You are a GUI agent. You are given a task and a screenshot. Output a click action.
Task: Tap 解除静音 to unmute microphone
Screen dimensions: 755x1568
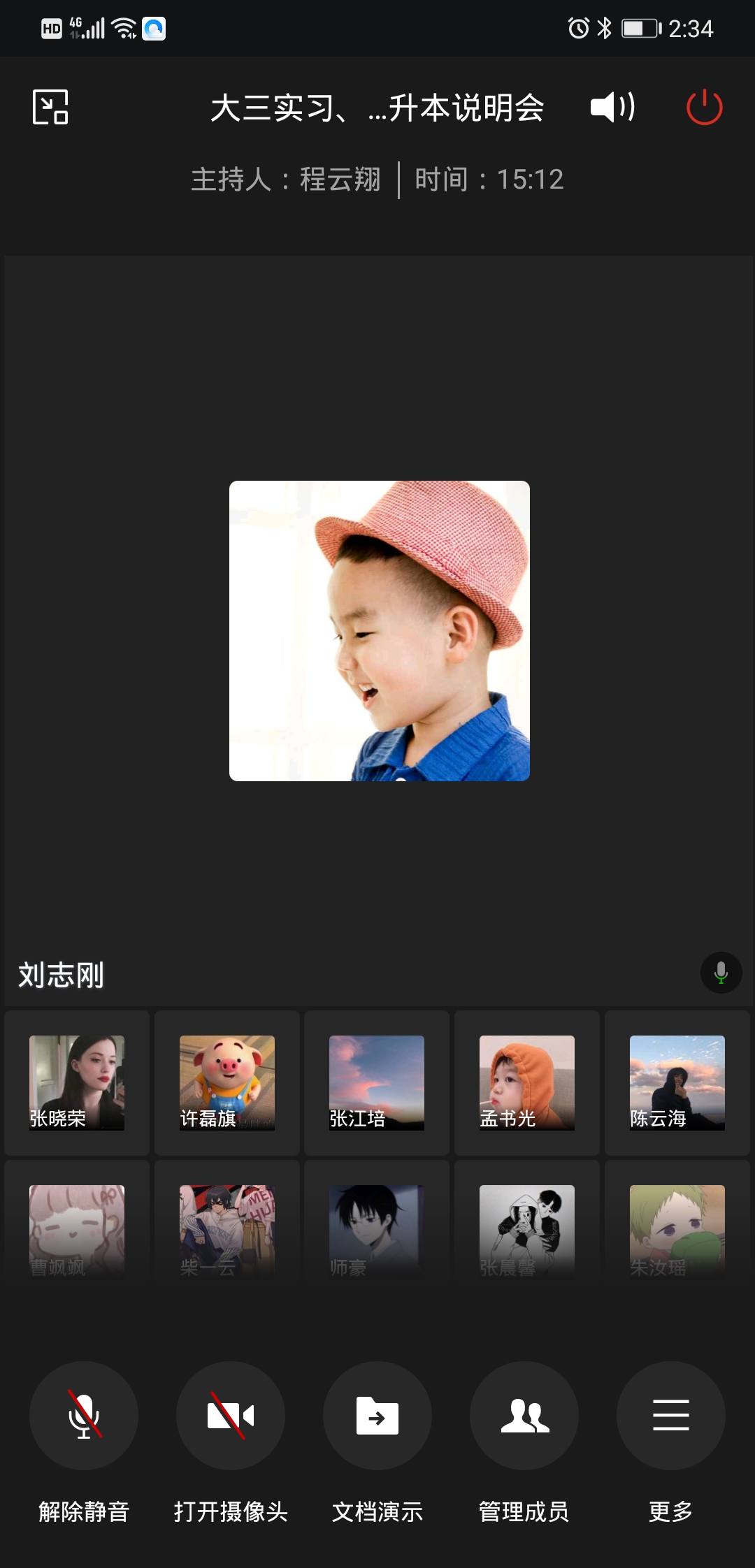coord(84,1416)
